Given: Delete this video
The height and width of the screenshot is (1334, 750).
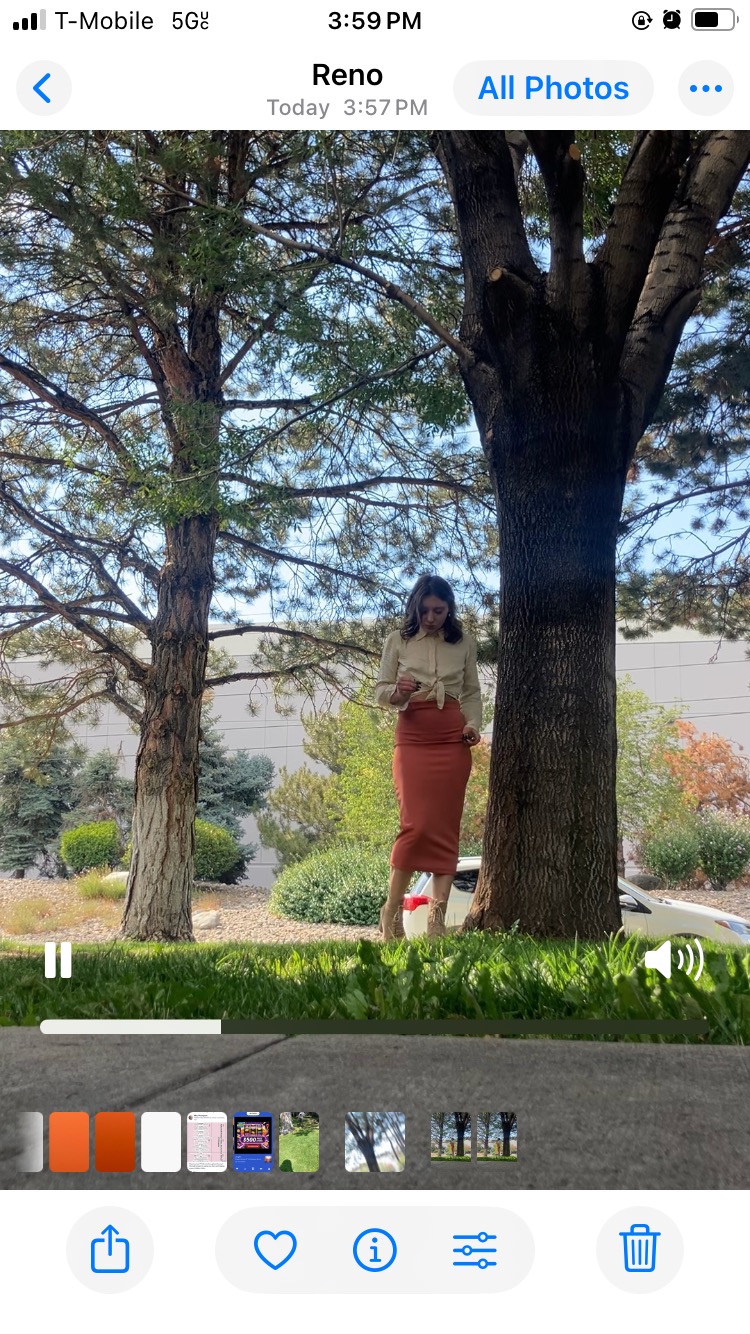Looking at the screenshot, I should pos(639,1250).
